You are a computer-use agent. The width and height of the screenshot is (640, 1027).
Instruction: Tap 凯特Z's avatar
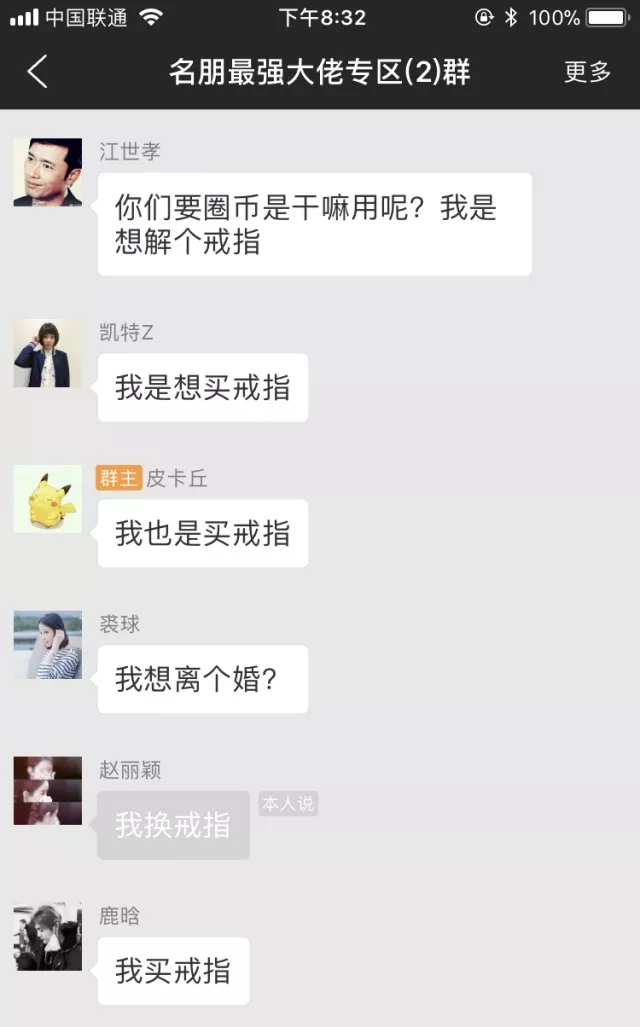click(48, 353)
